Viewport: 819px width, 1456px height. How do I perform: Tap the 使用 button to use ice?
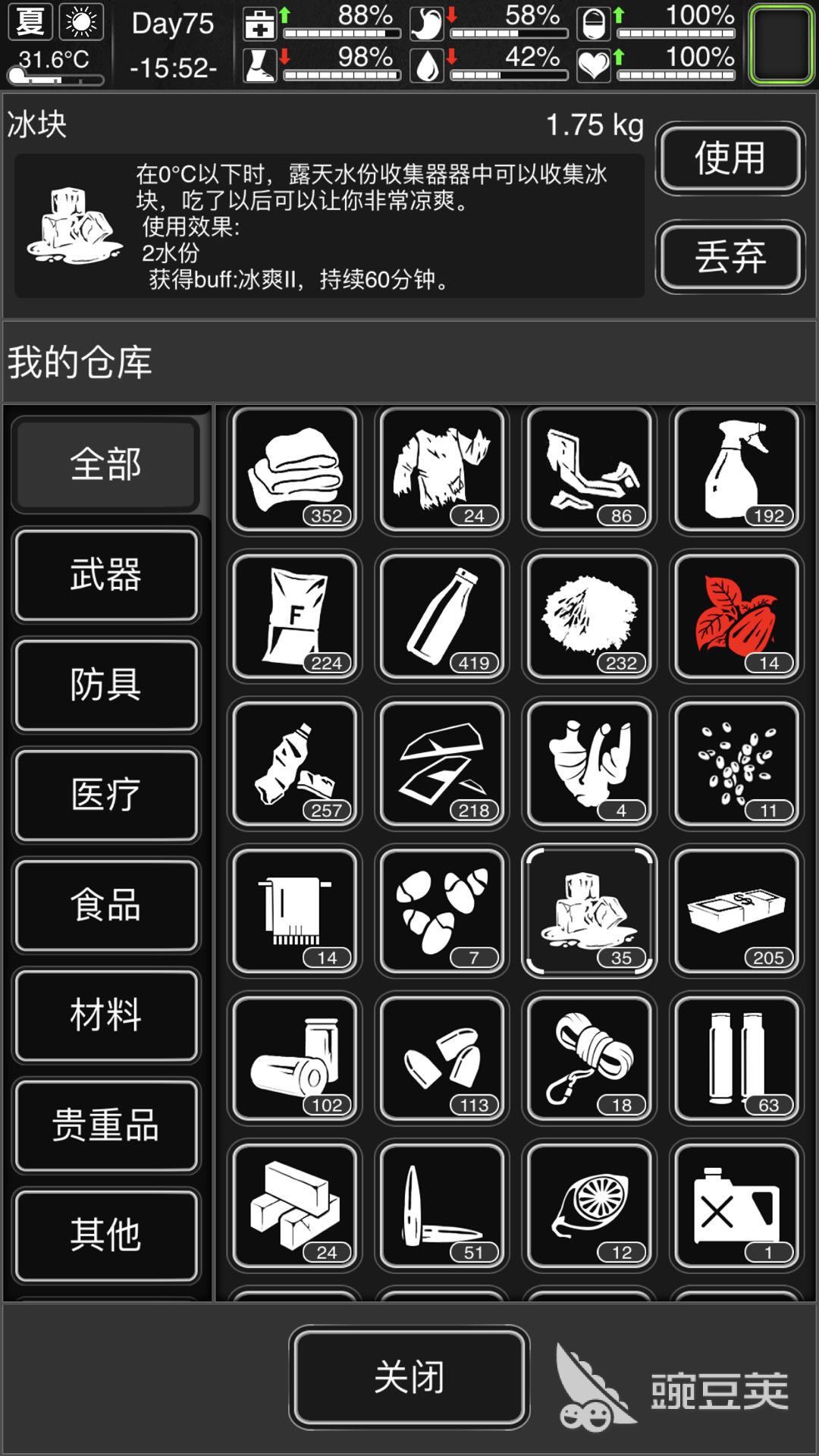pyautogui.click(x=730, y=158)
